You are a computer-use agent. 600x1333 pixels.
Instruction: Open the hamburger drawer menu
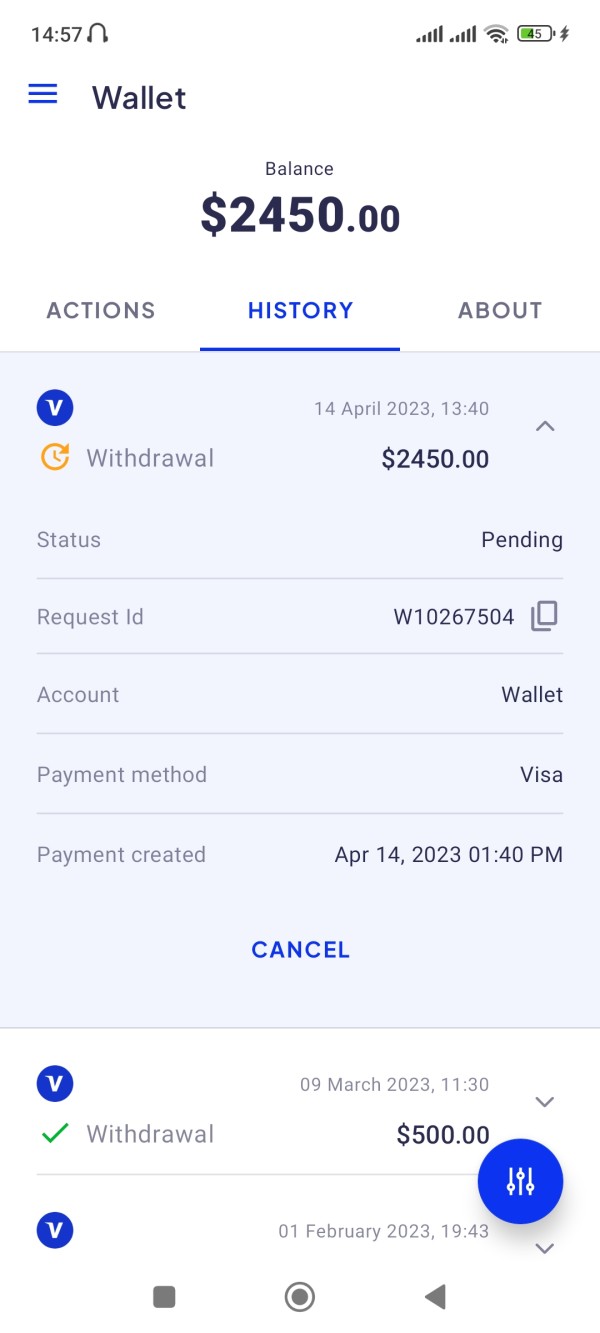pyautogui.click(x=43, y=95)
